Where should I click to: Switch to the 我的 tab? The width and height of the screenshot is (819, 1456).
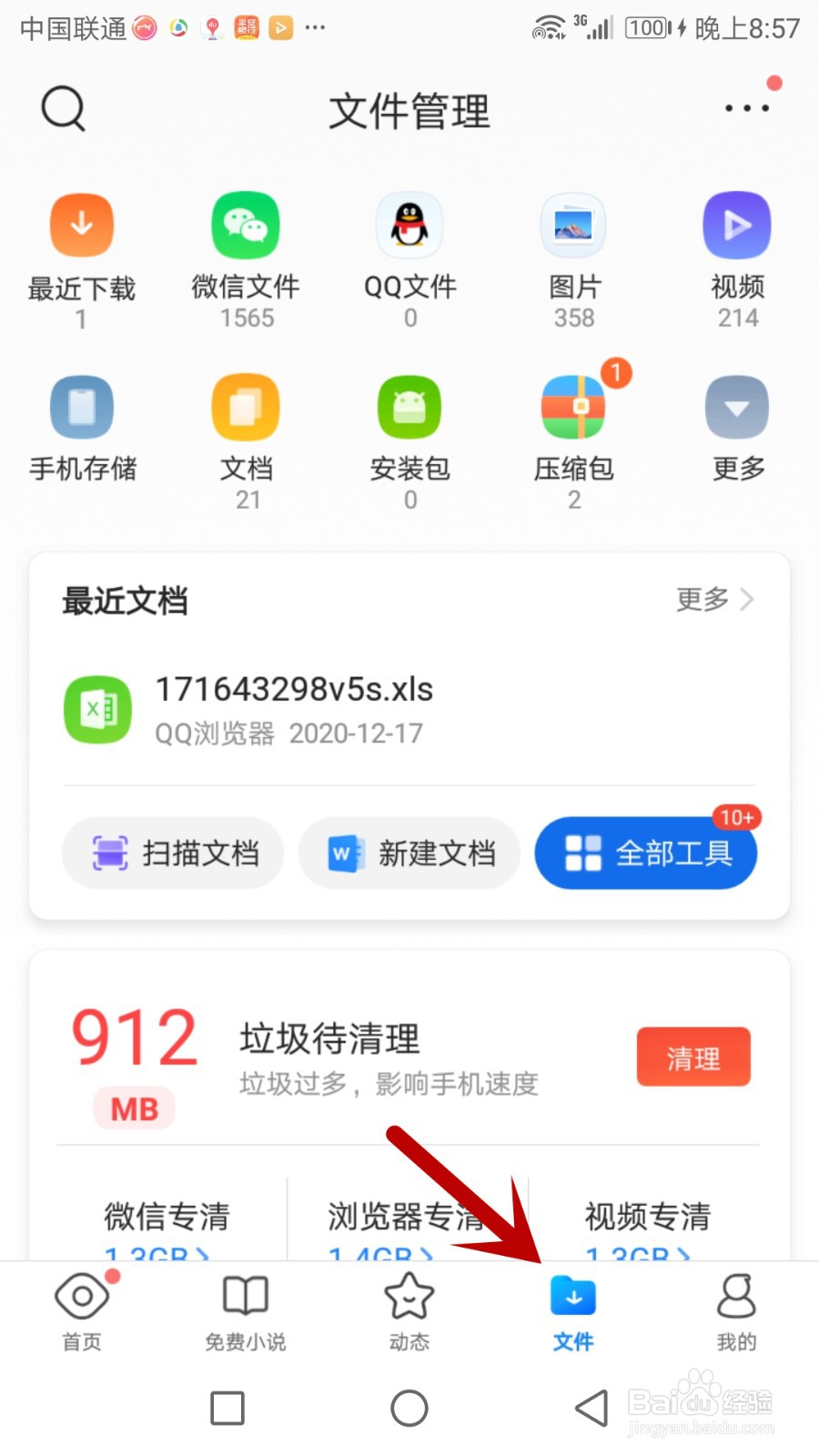(x=736, y=1310)
